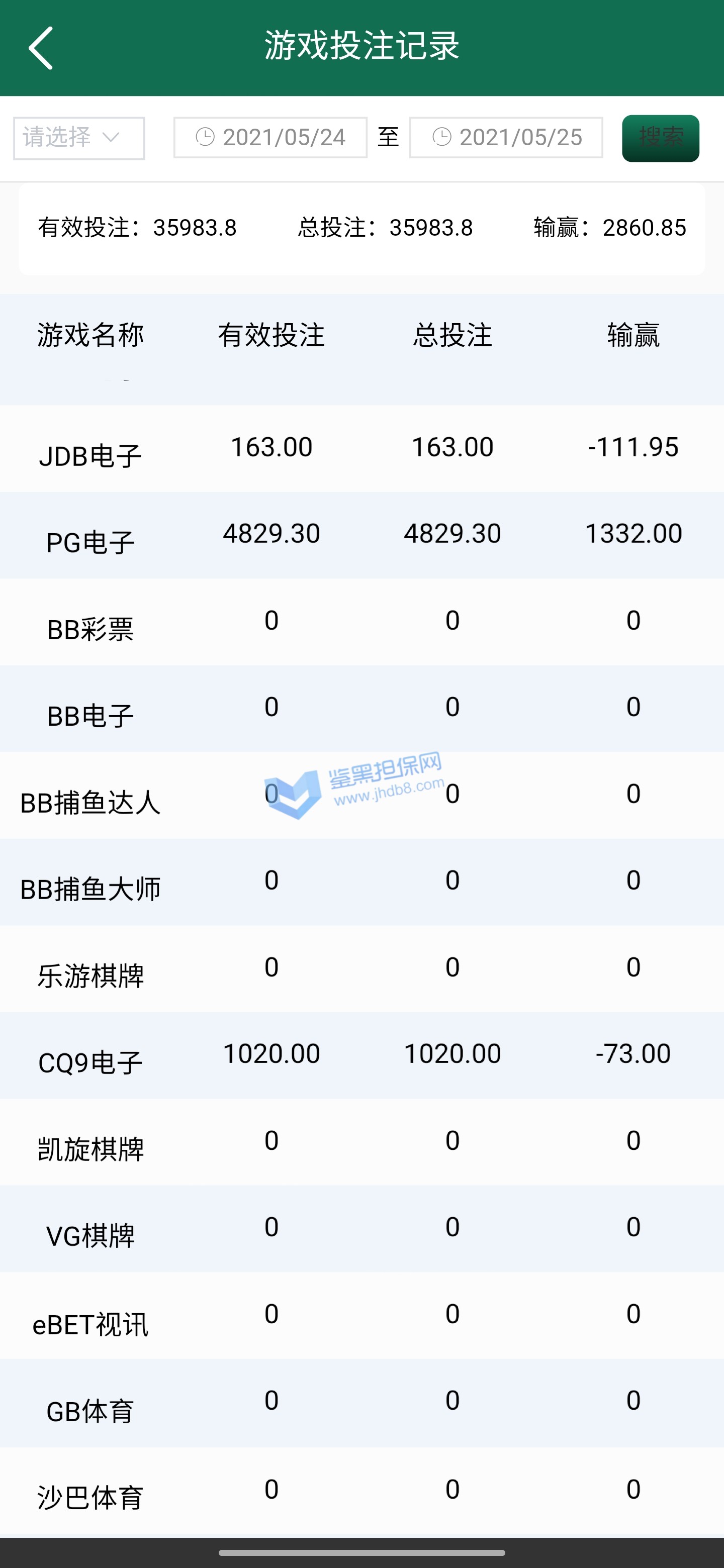Open the 请选择 game dropdown
Image resolution: width=724 pixels, height=1568 pixels.
pos(79,138)
